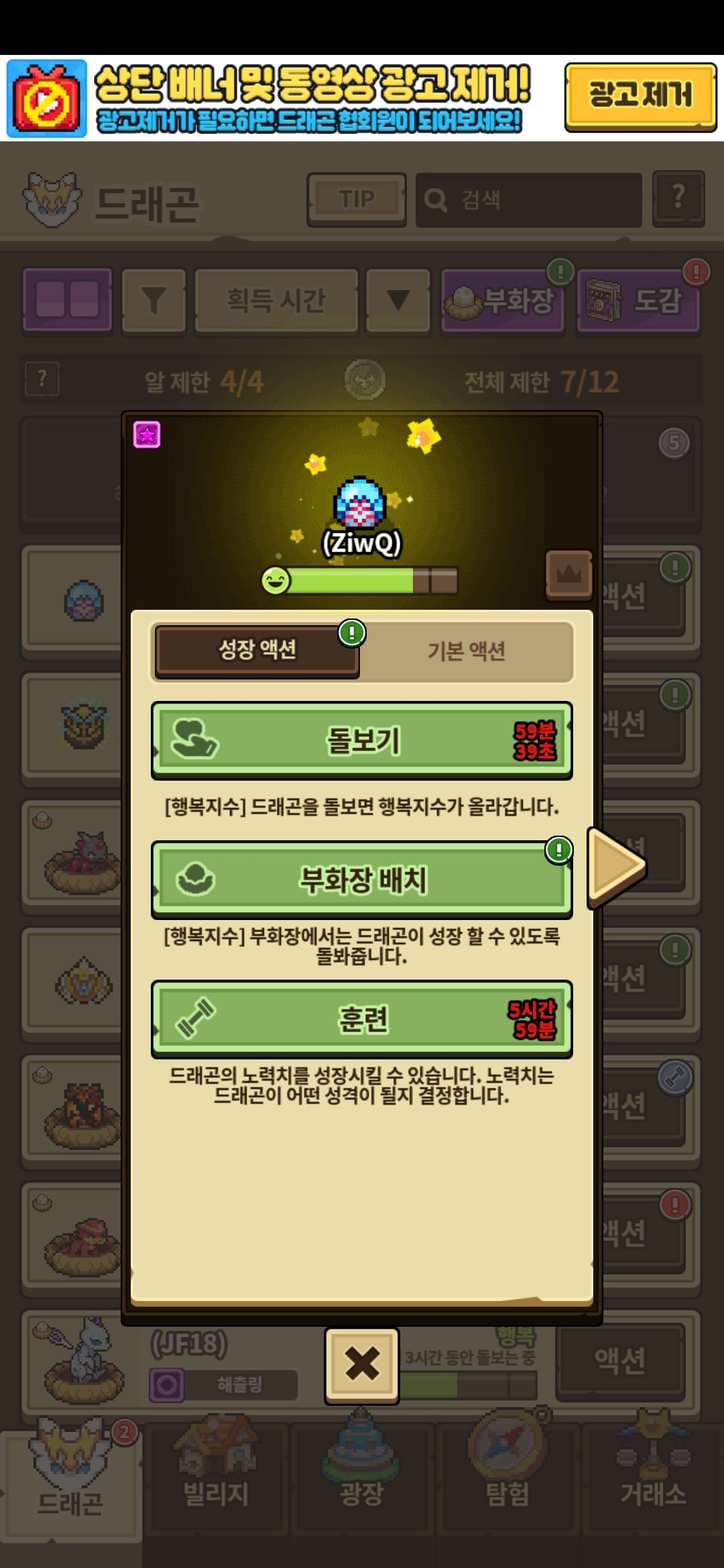Close the dragon action popup
Screen dimensions: 724x1568
tap(362, 1364)
